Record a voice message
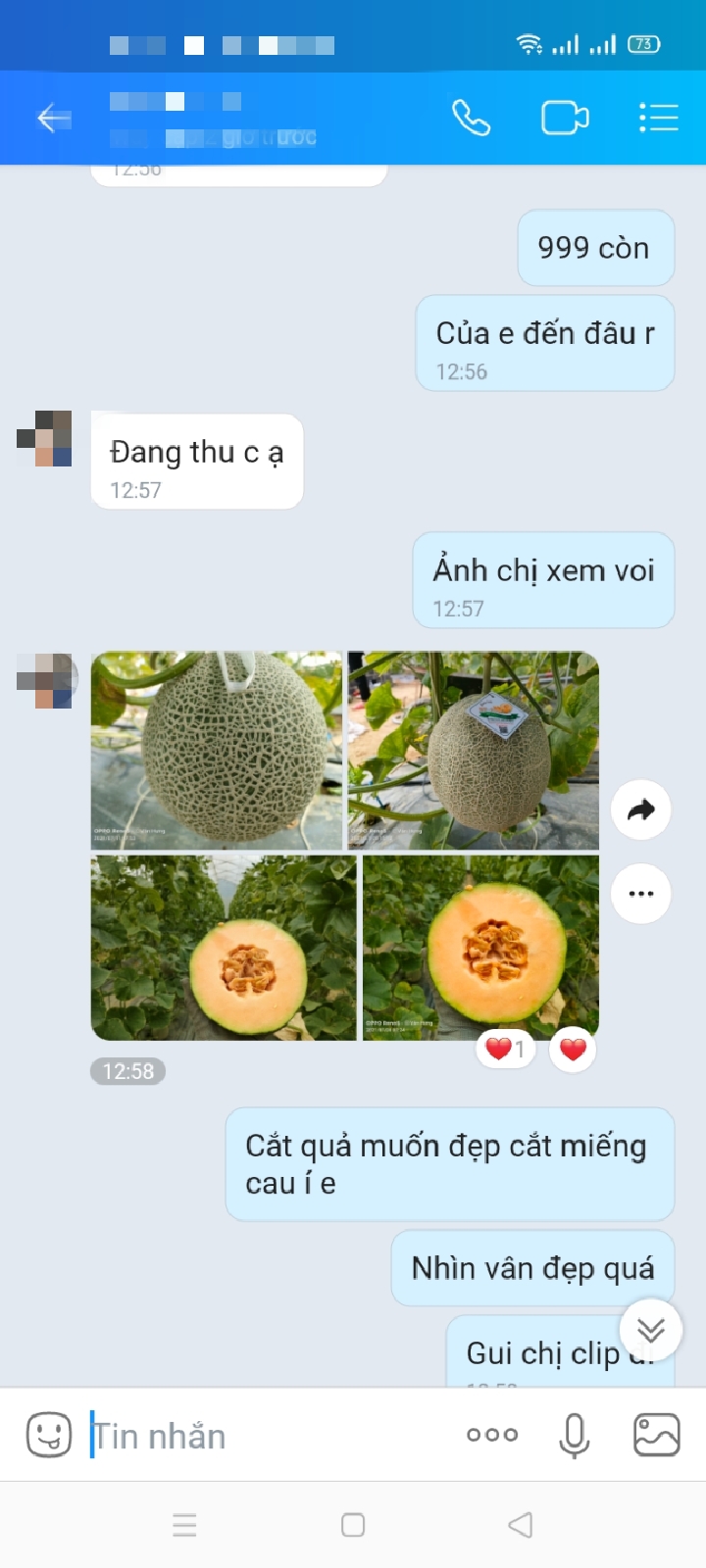This screenshot has height=1568, width=706. pyautogui.click(x=574, y=1436)
